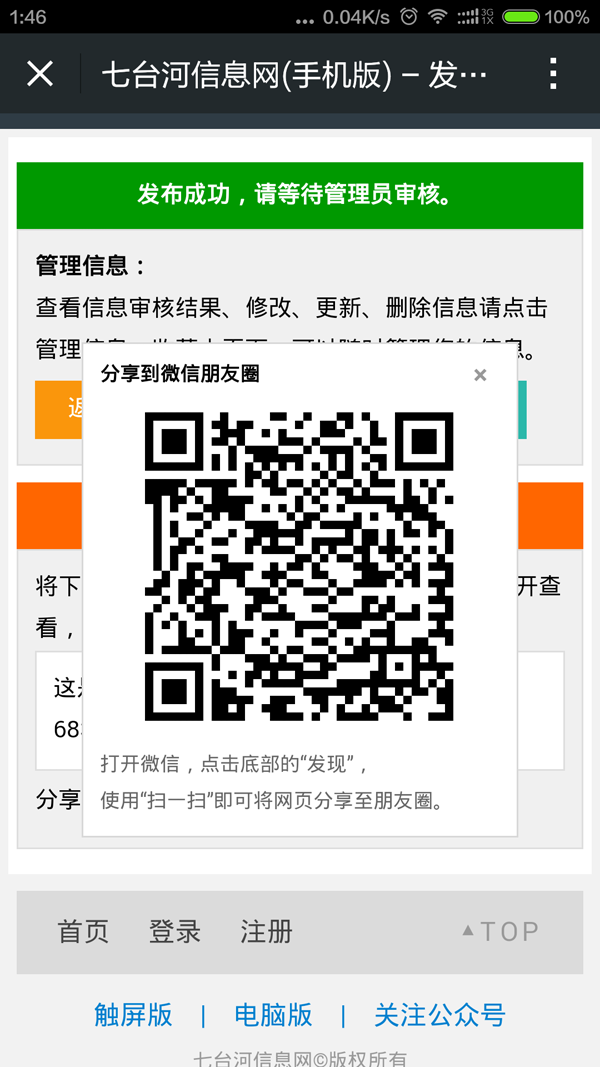Go to 首页 home link
This screenshot has height=1067, width=600.
83,931
